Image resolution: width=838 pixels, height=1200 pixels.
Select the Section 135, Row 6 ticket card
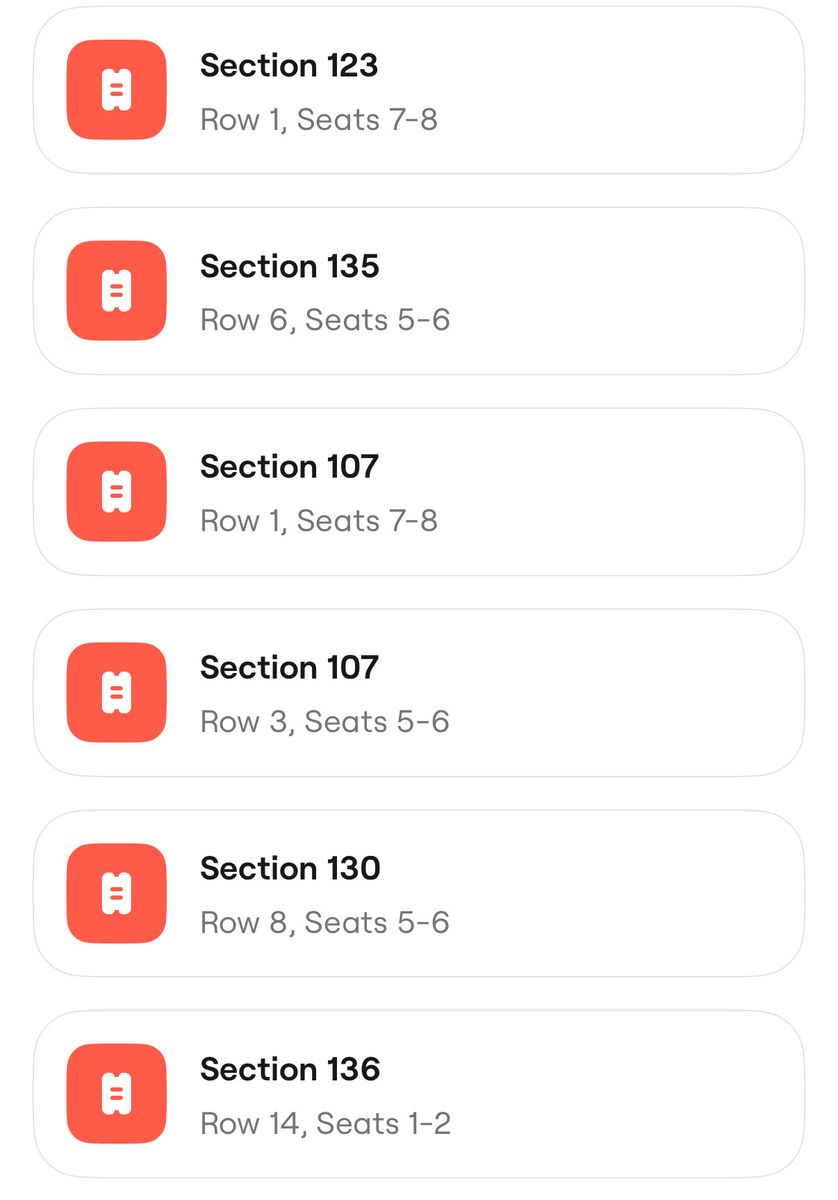(418, 292)
